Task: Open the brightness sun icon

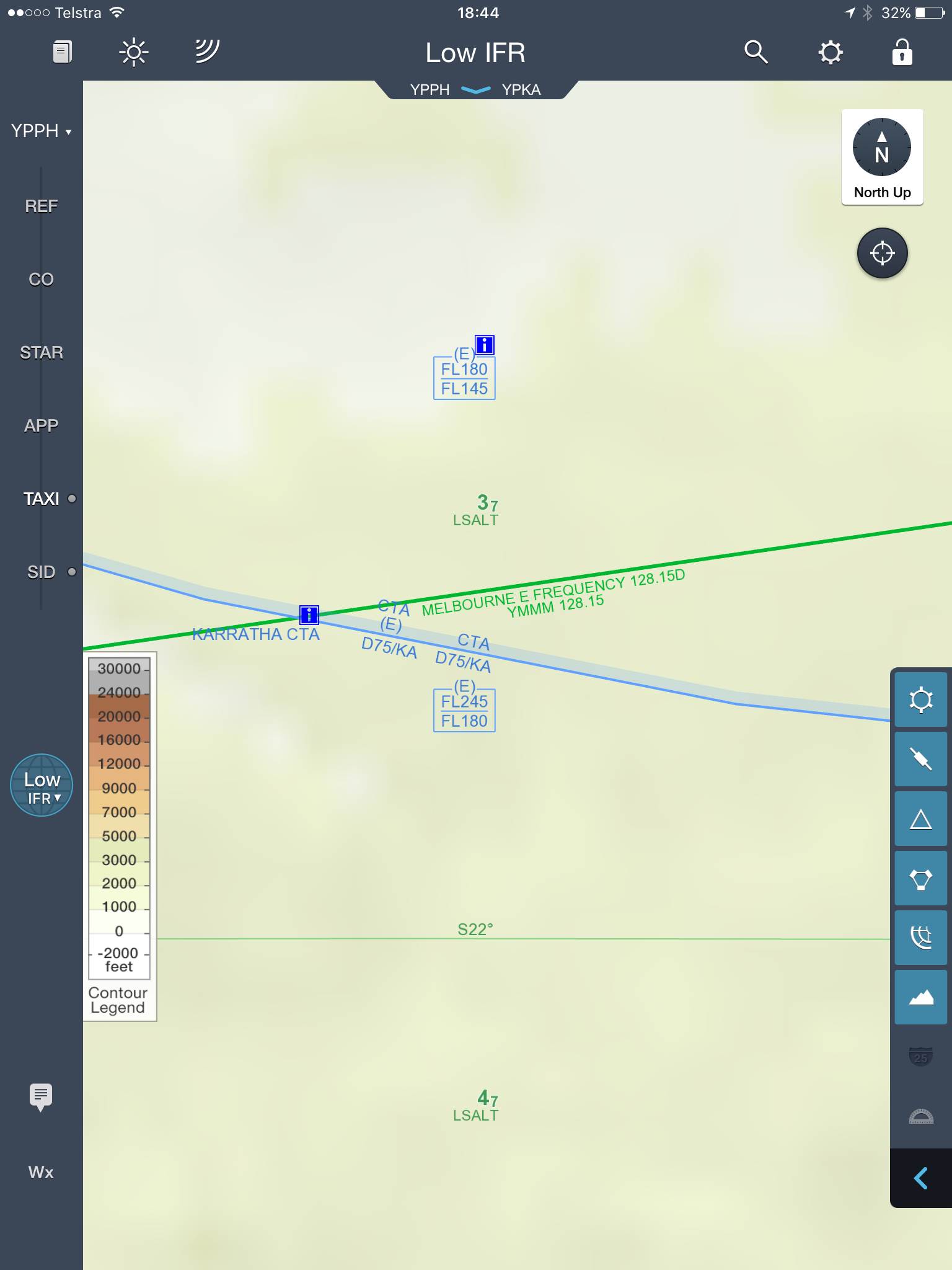Action: pos(133,53)
